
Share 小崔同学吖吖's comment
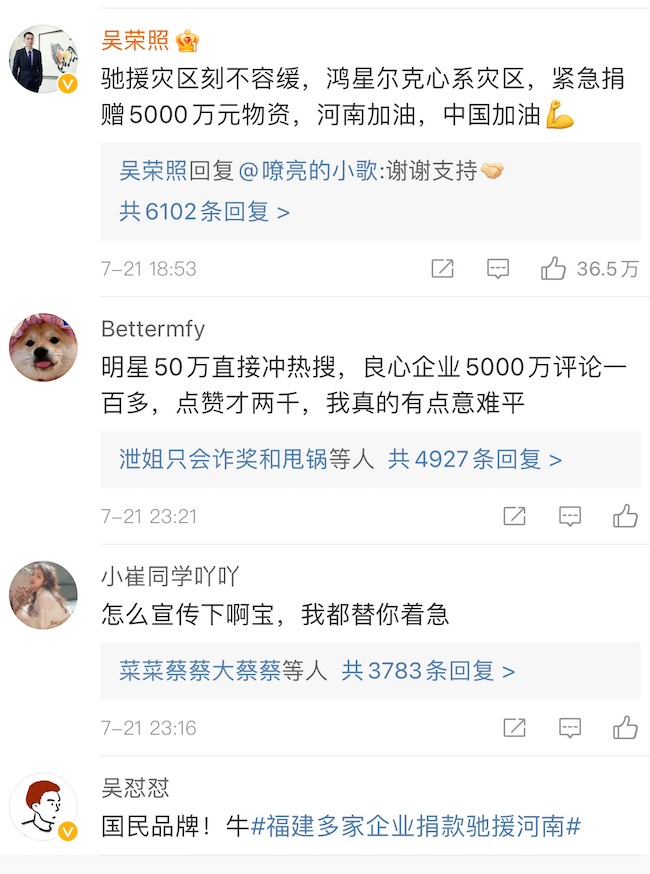click(514, 727)
